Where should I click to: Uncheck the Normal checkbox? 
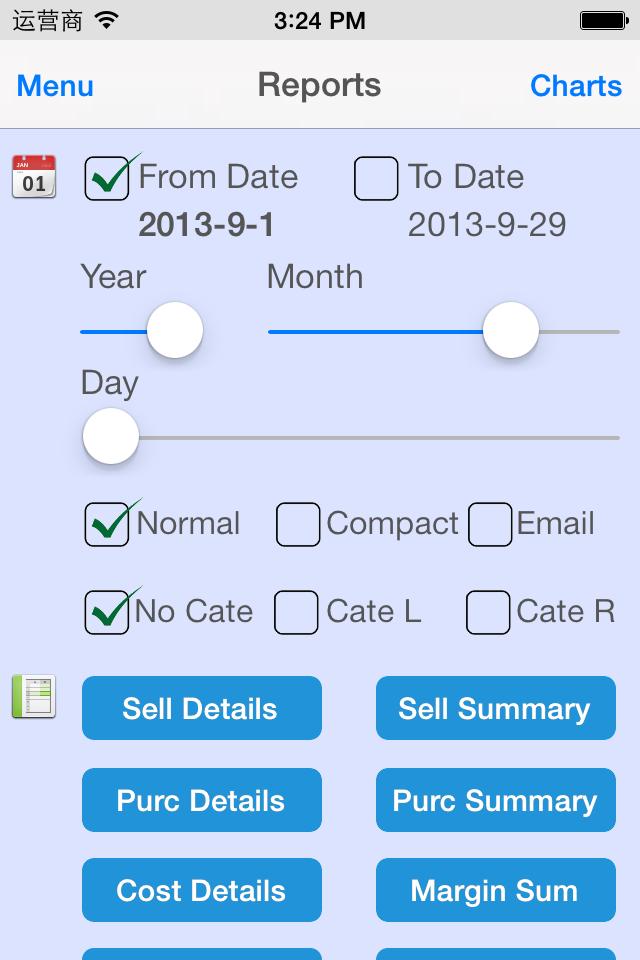point(107,525)
